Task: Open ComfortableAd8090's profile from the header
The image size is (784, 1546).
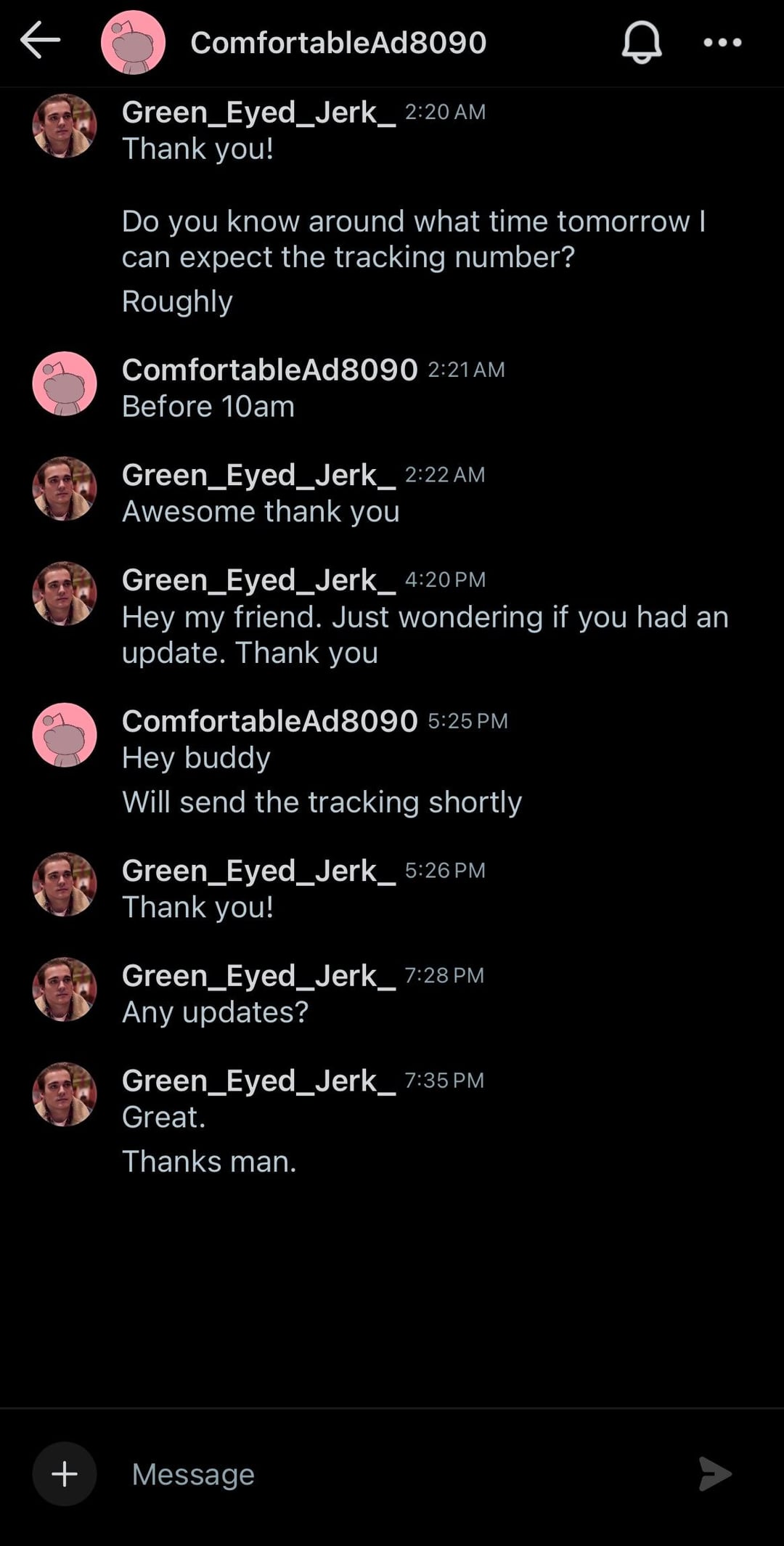Action: (x=338, y=43)
